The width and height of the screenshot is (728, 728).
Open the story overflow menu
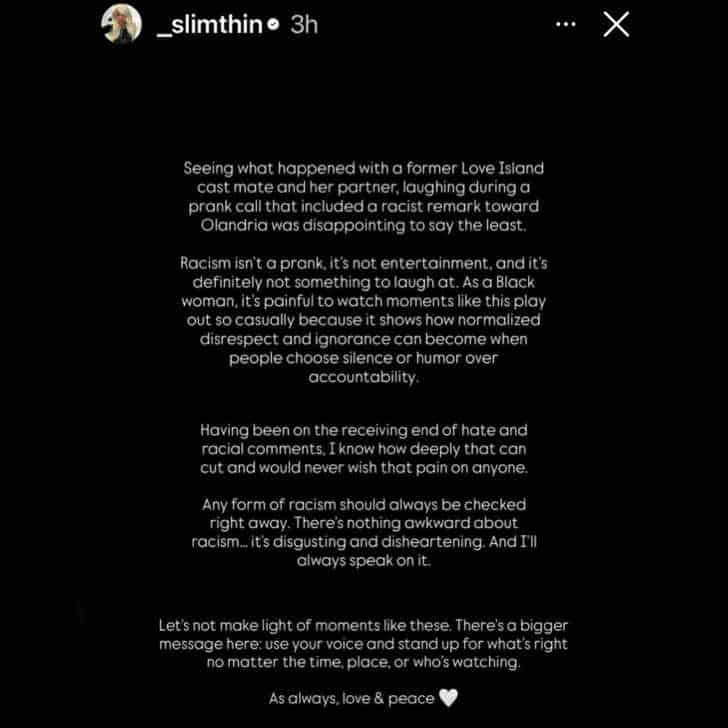pyautogui.click(x=566, y=24)
